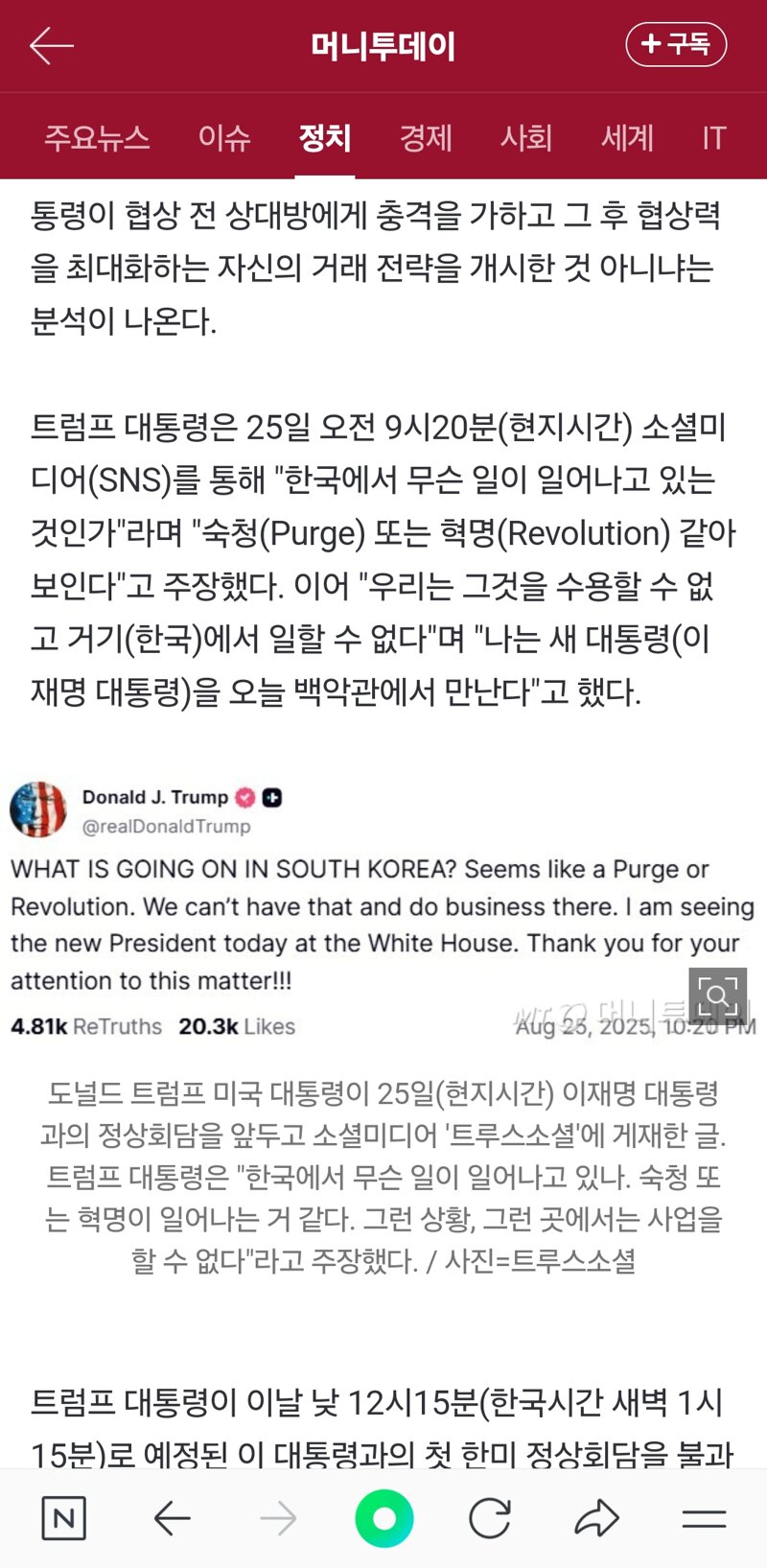
Task: Reload the page
Action: (x=490, y=1518)
